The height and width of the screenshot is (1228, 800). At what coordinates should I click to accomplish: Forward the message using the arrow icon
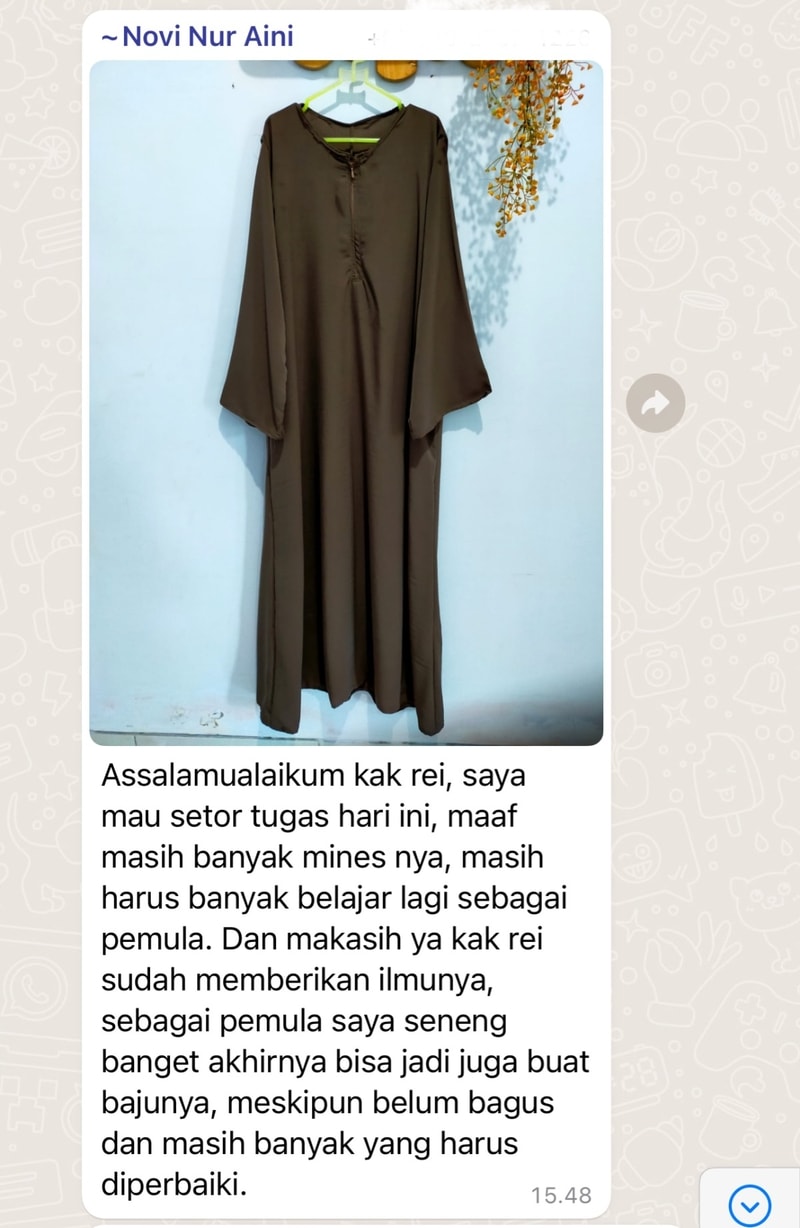point(655,403)
